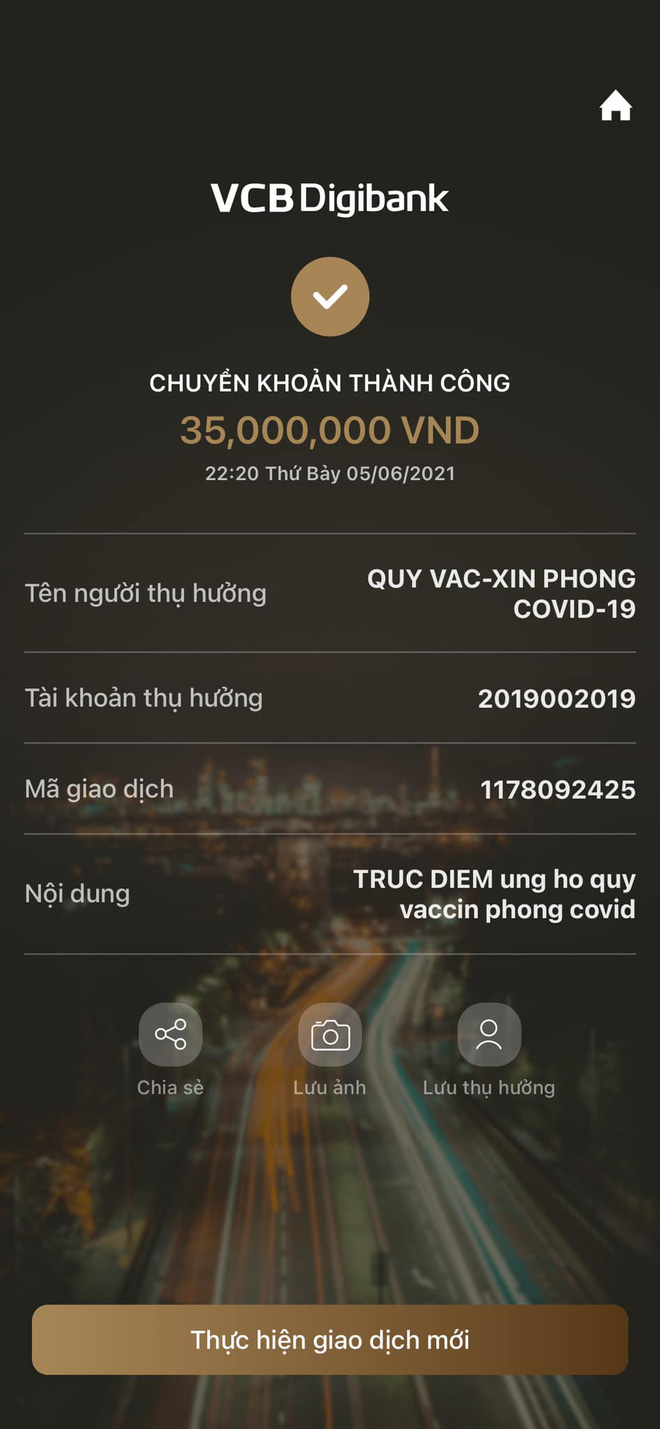Share the transfer receipt via Chia sẻ
Viewport: 660px width, 1429px height.
click(x=170, y=1035)
